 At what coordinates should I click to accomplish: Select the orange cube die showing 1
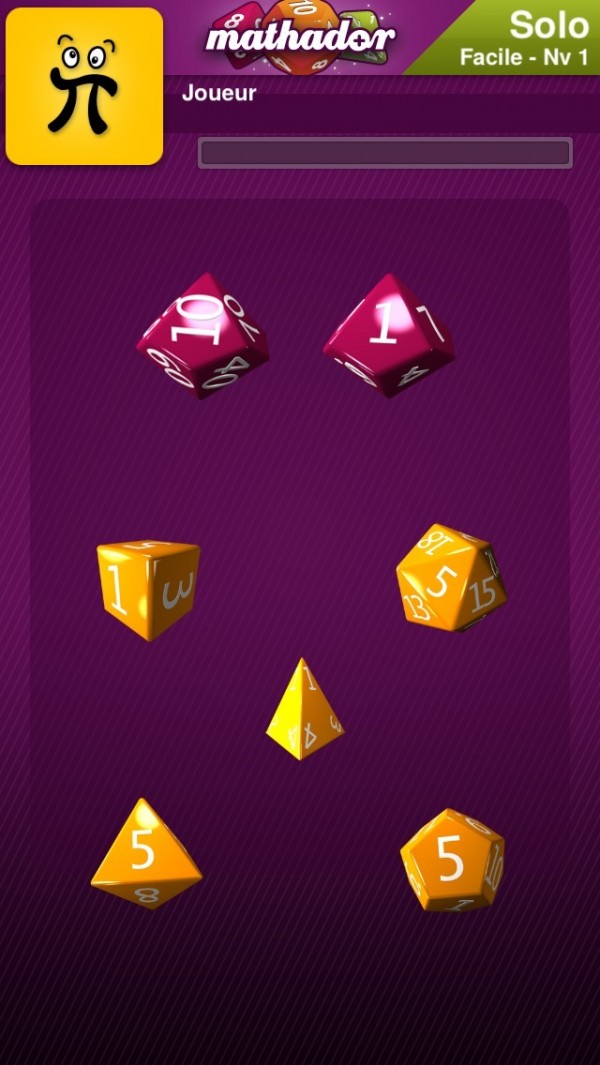pos(147,588)
